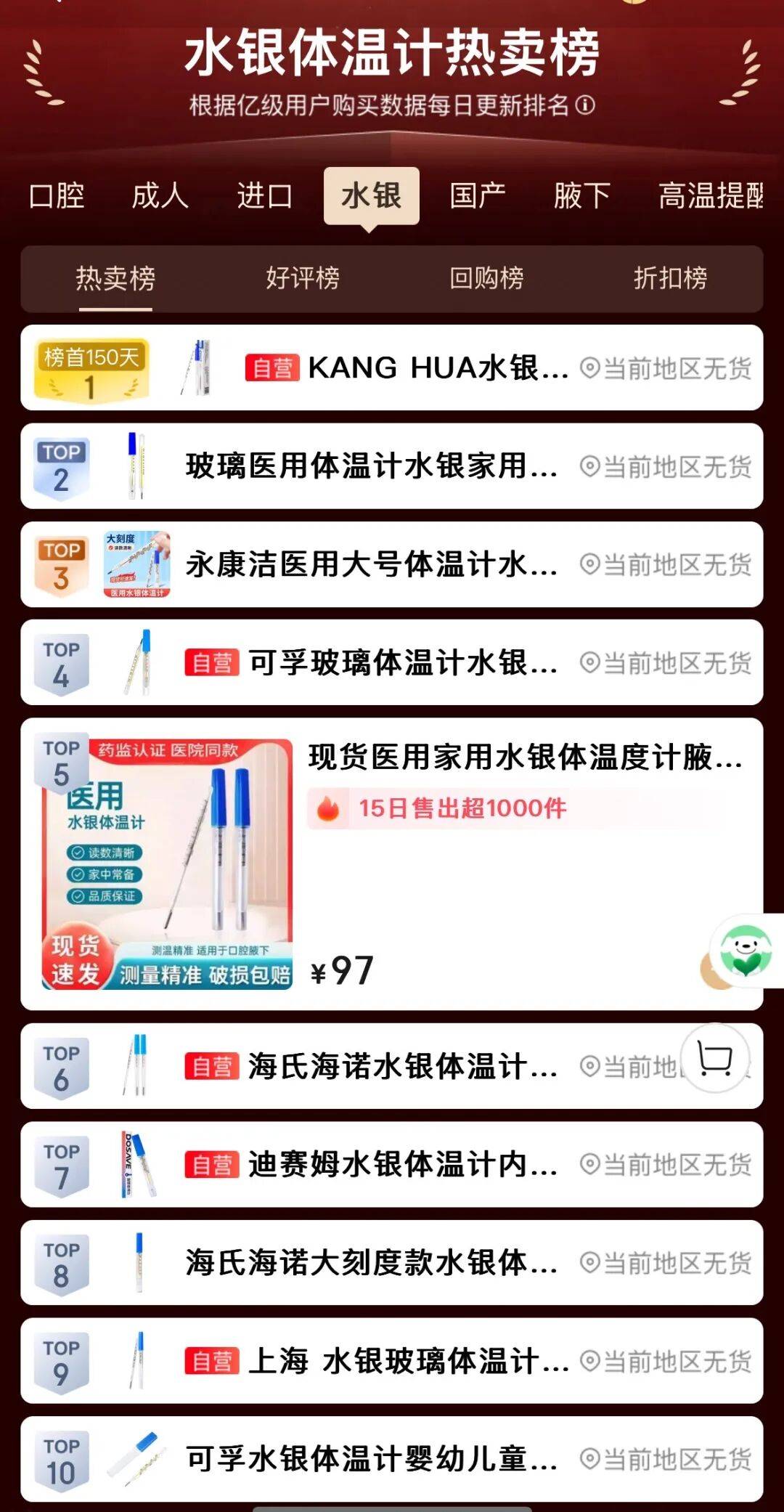Open TOP 2 玻璃医用体温计 product
Screen dimensions: 784x1512
[x=370, y=466]
